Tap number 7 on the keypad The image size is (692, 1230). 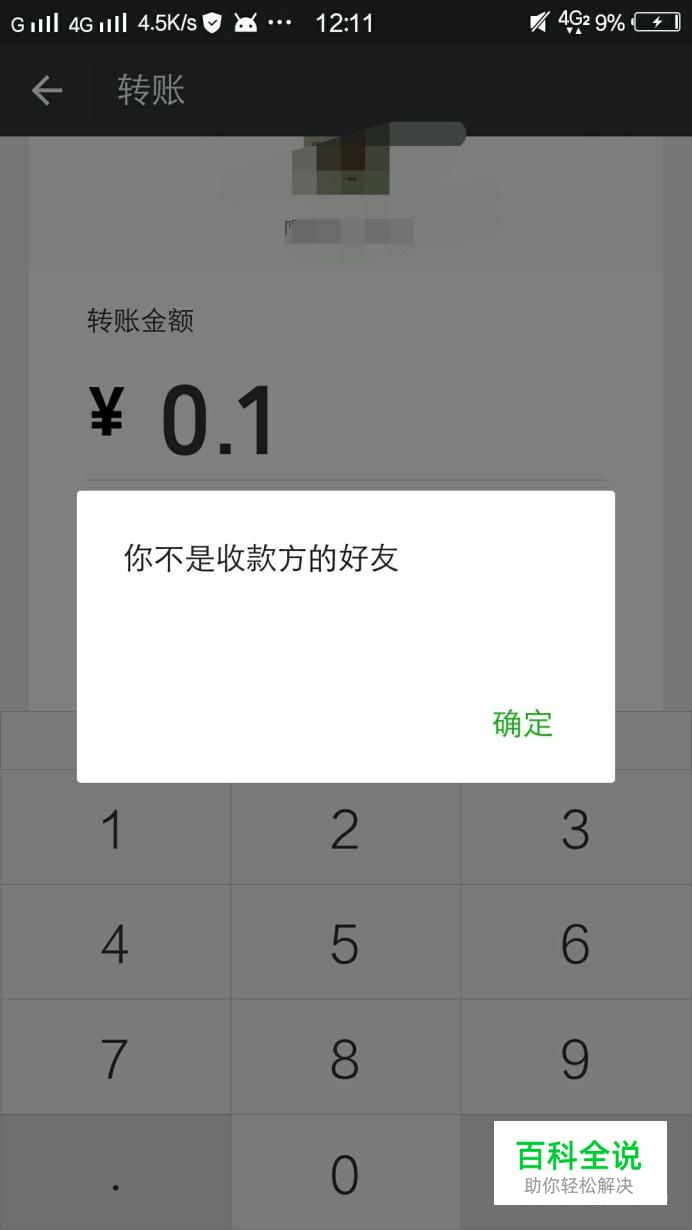click(115, 1059)
